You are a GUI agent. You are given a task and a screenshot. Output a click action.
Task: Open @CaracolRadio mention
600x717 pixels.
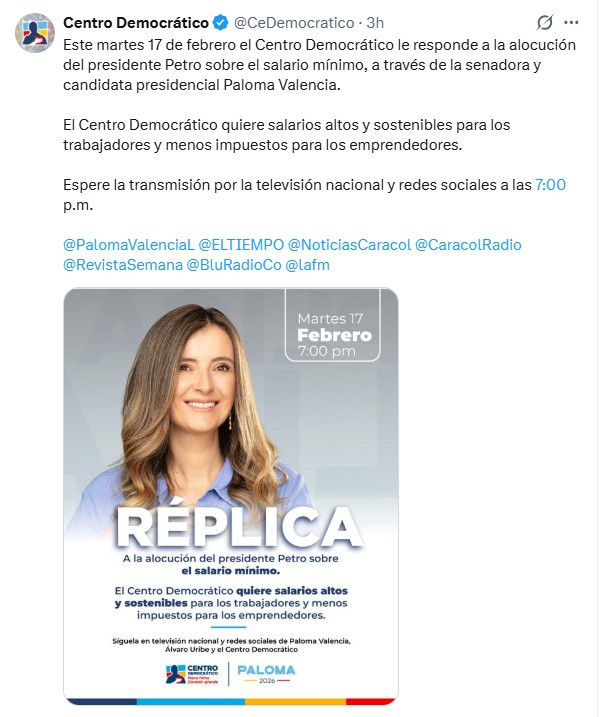pos(468,245)
